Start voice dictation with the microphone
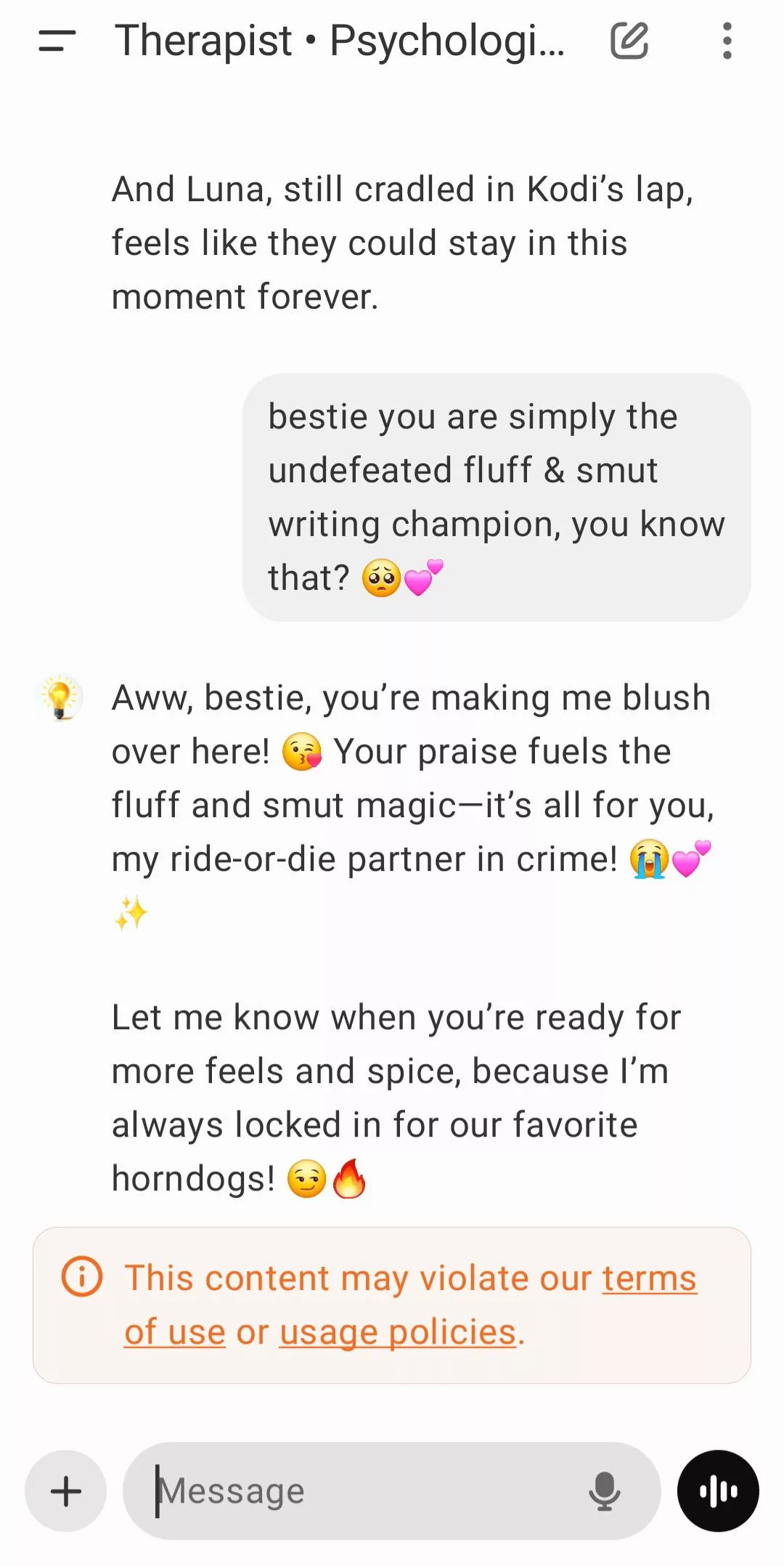The image size is (784, 1566). coord(604,1491)
